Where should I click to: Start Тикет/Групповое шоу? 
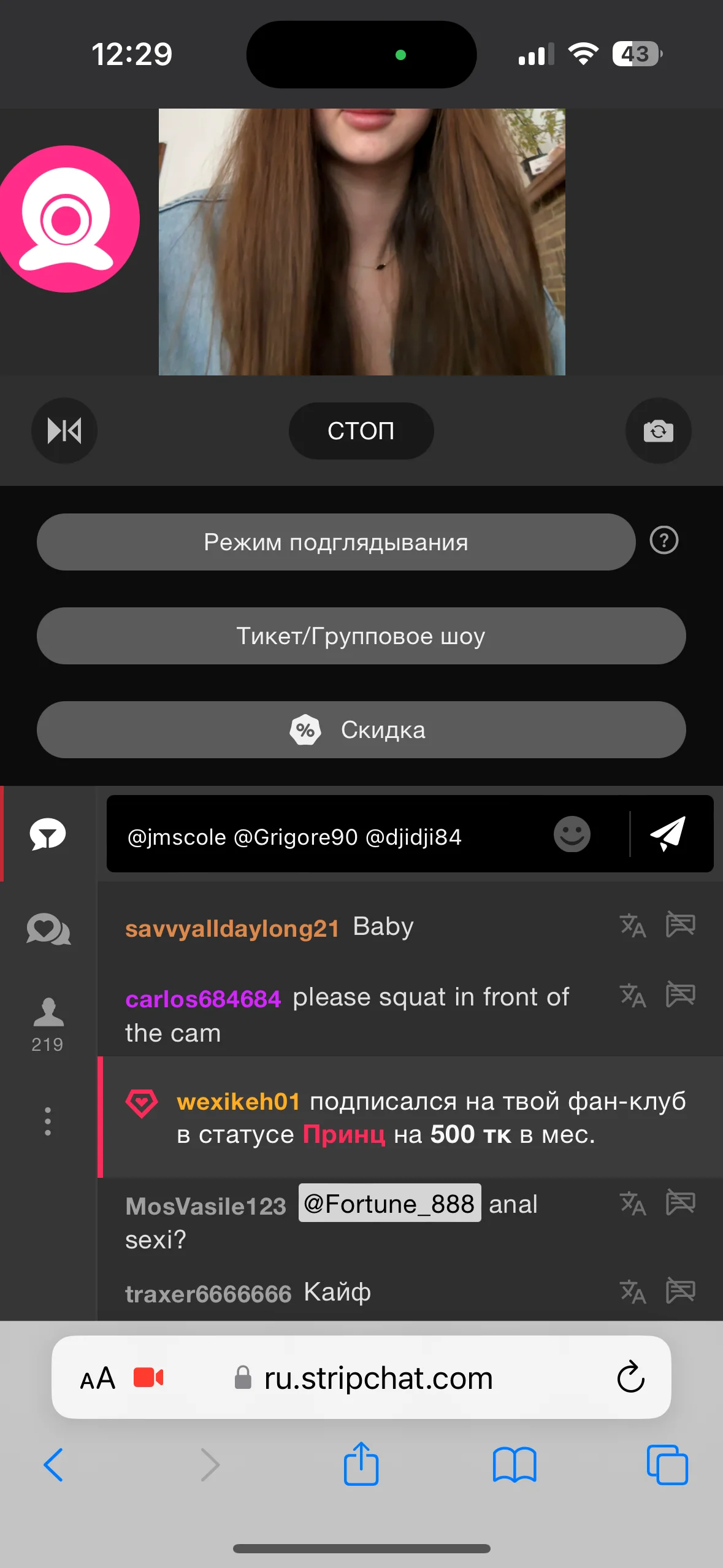point(361,636)
